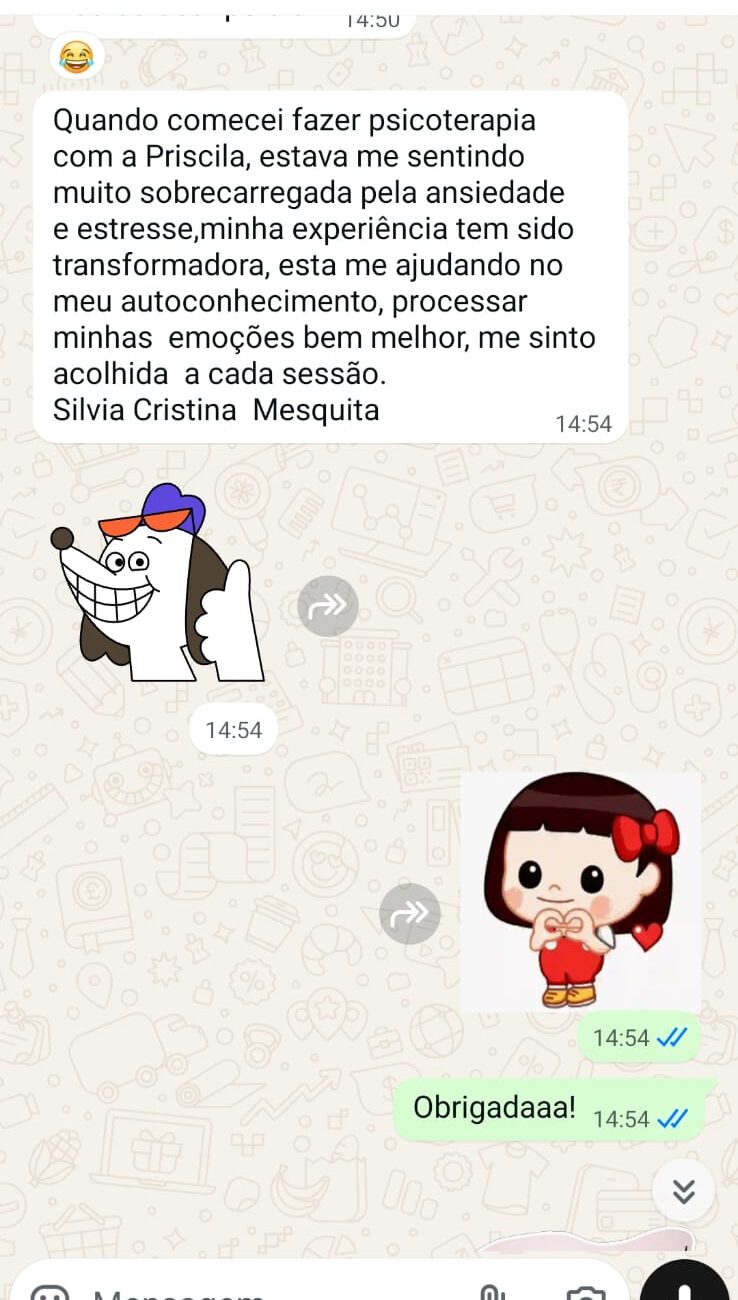Jump to the latest messages
The width and height of the screenshot is (738, 1300).
(683, 1190)
